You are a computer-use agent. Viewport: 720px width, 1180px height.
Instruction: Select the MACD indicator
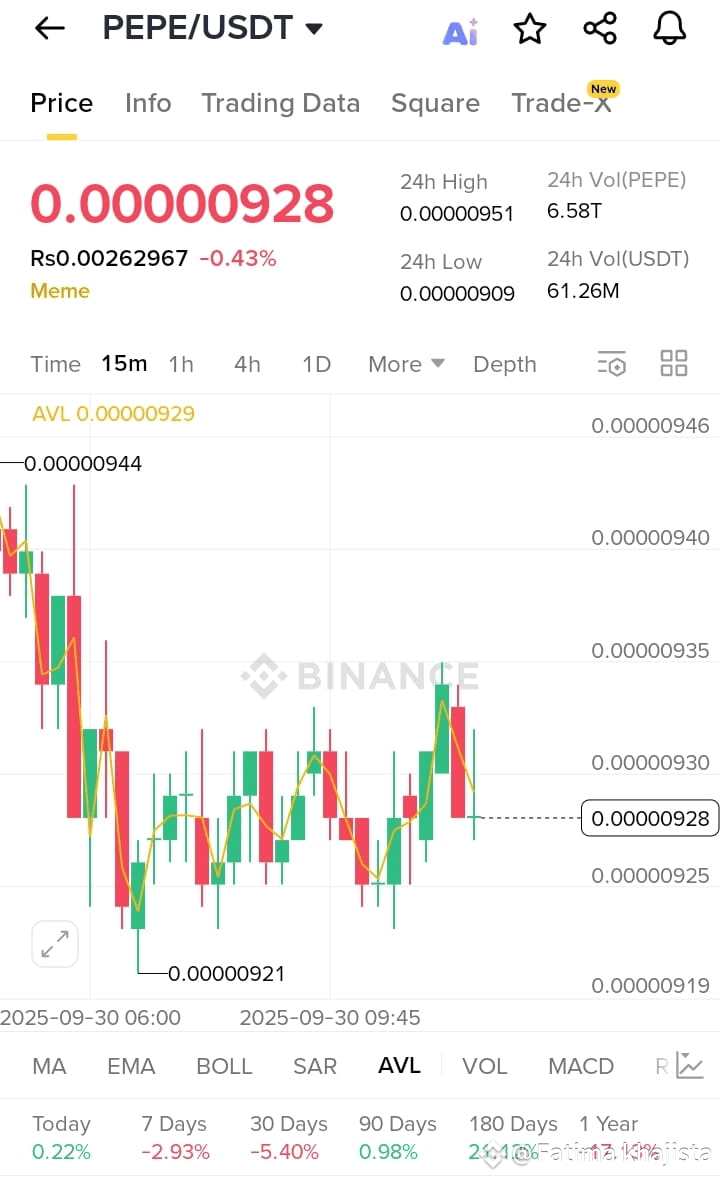pyautogui.click(x=581, y=1066)
